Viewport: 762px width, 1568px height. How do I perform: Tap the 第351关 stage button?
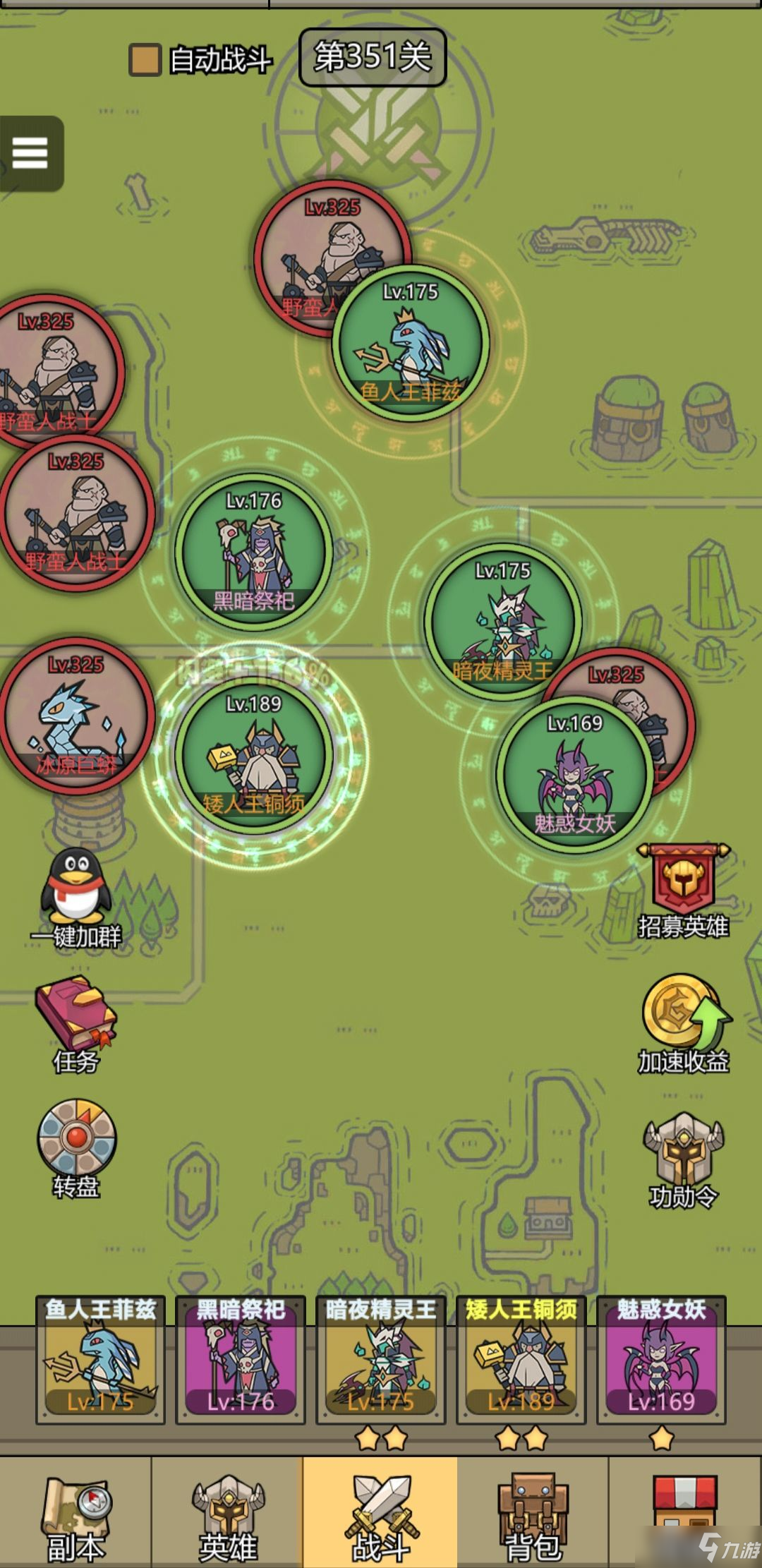click(x=373, y=57)
